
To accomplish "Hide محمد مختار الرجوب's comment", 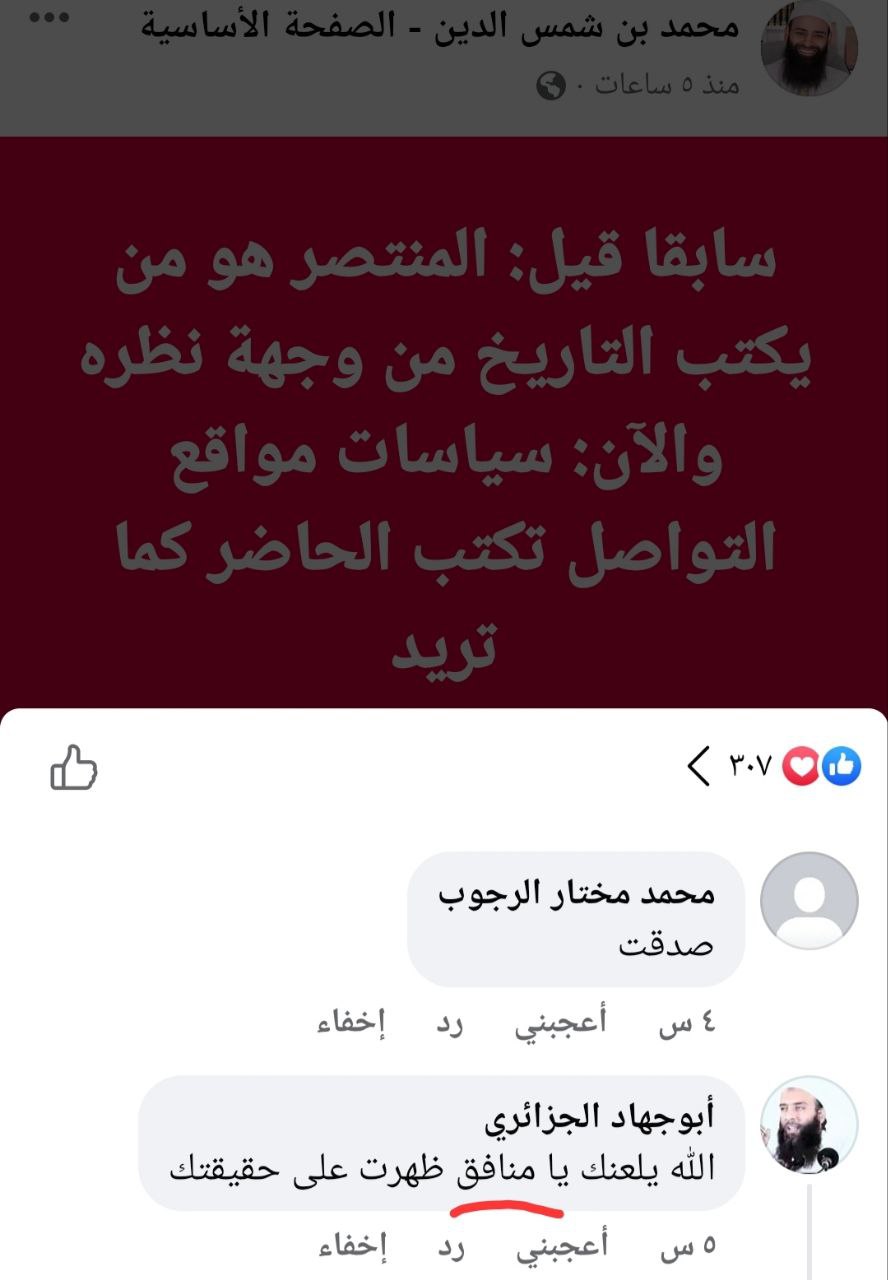I will pos(352,1023).
